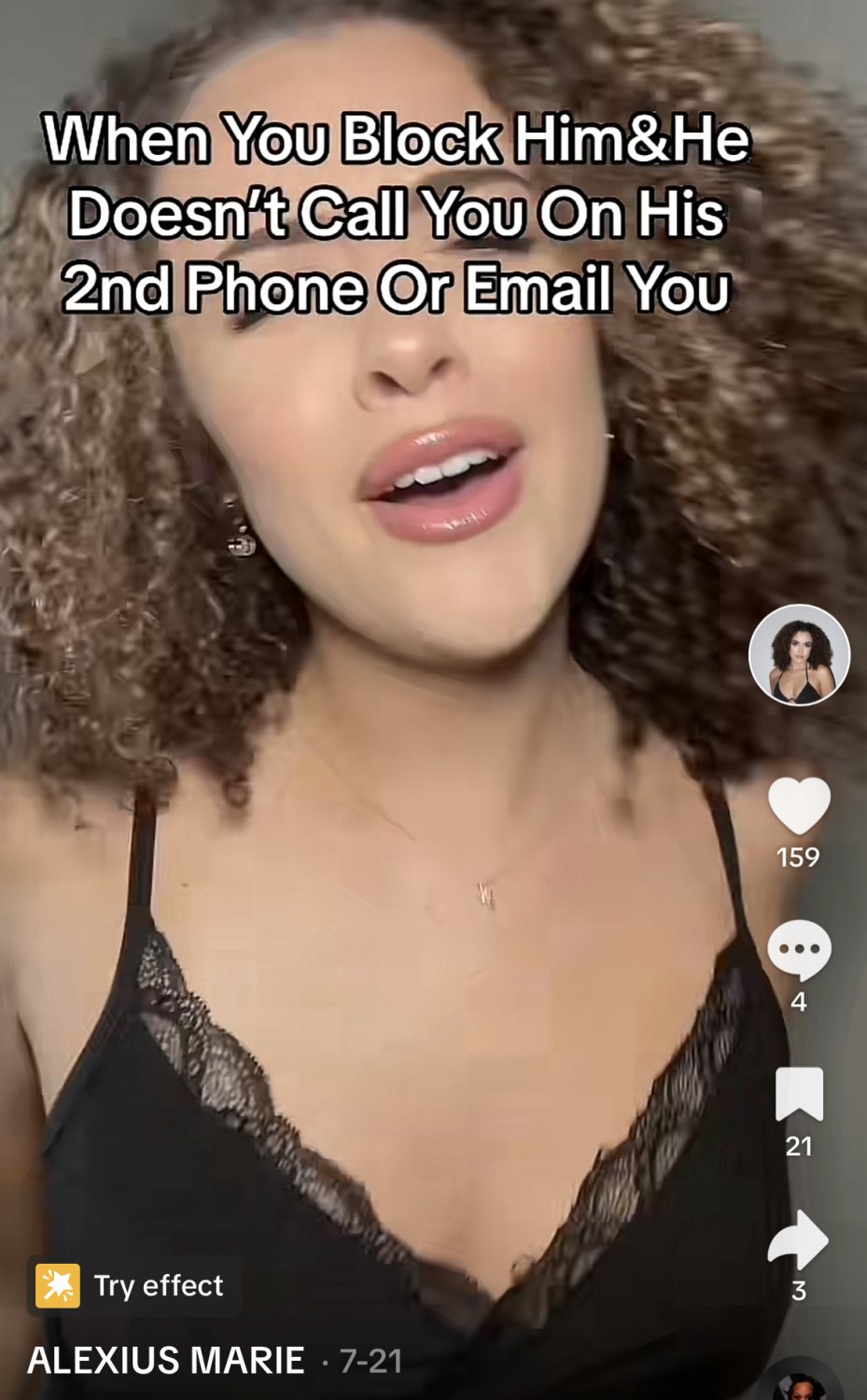The image size is (867, 1400).
Task: Try effect used in this video
Action: [134, 1286]
